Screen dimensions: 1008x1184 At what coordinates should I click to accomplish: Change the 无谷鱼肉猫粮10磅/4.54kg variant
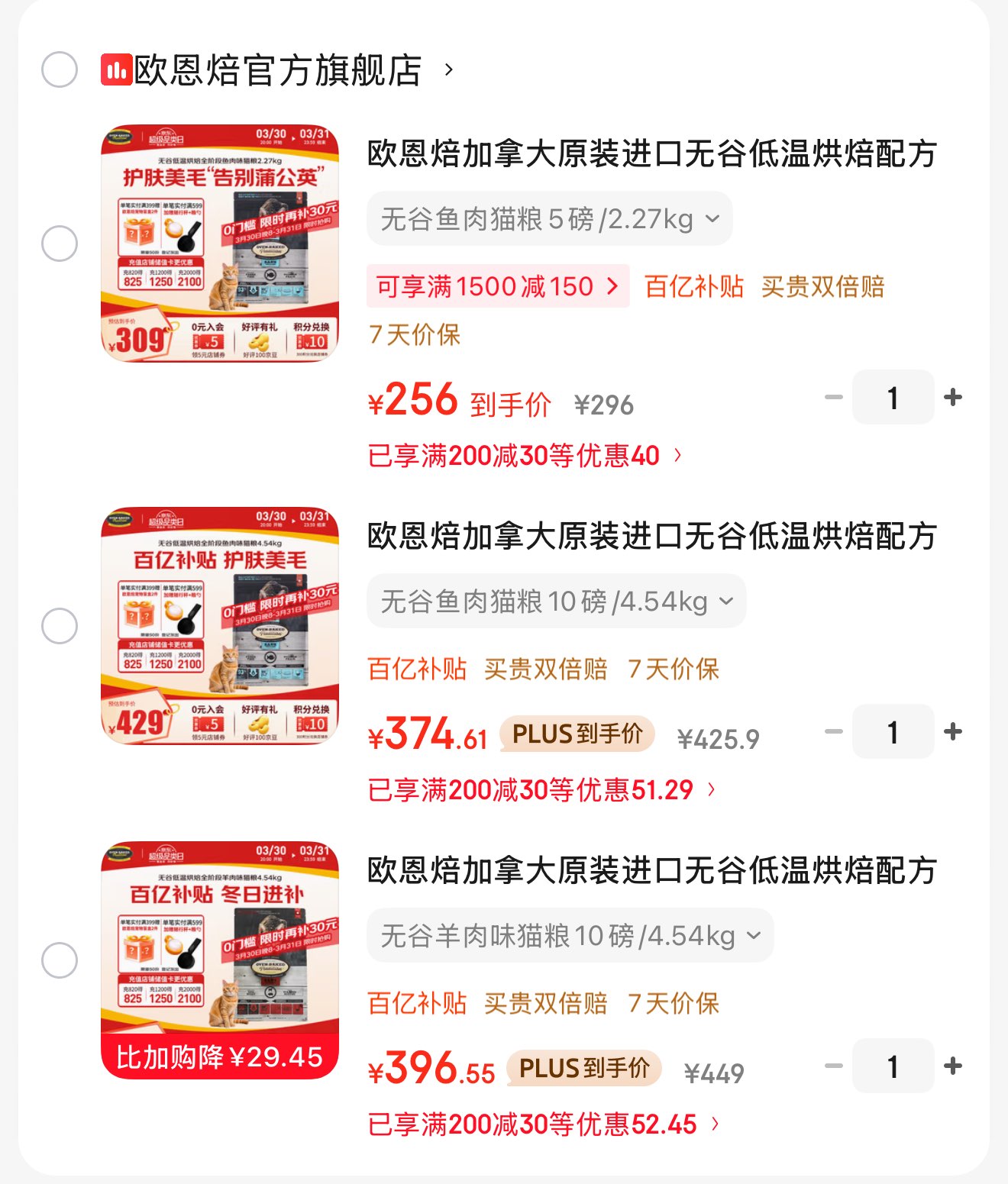pos(556,602)
